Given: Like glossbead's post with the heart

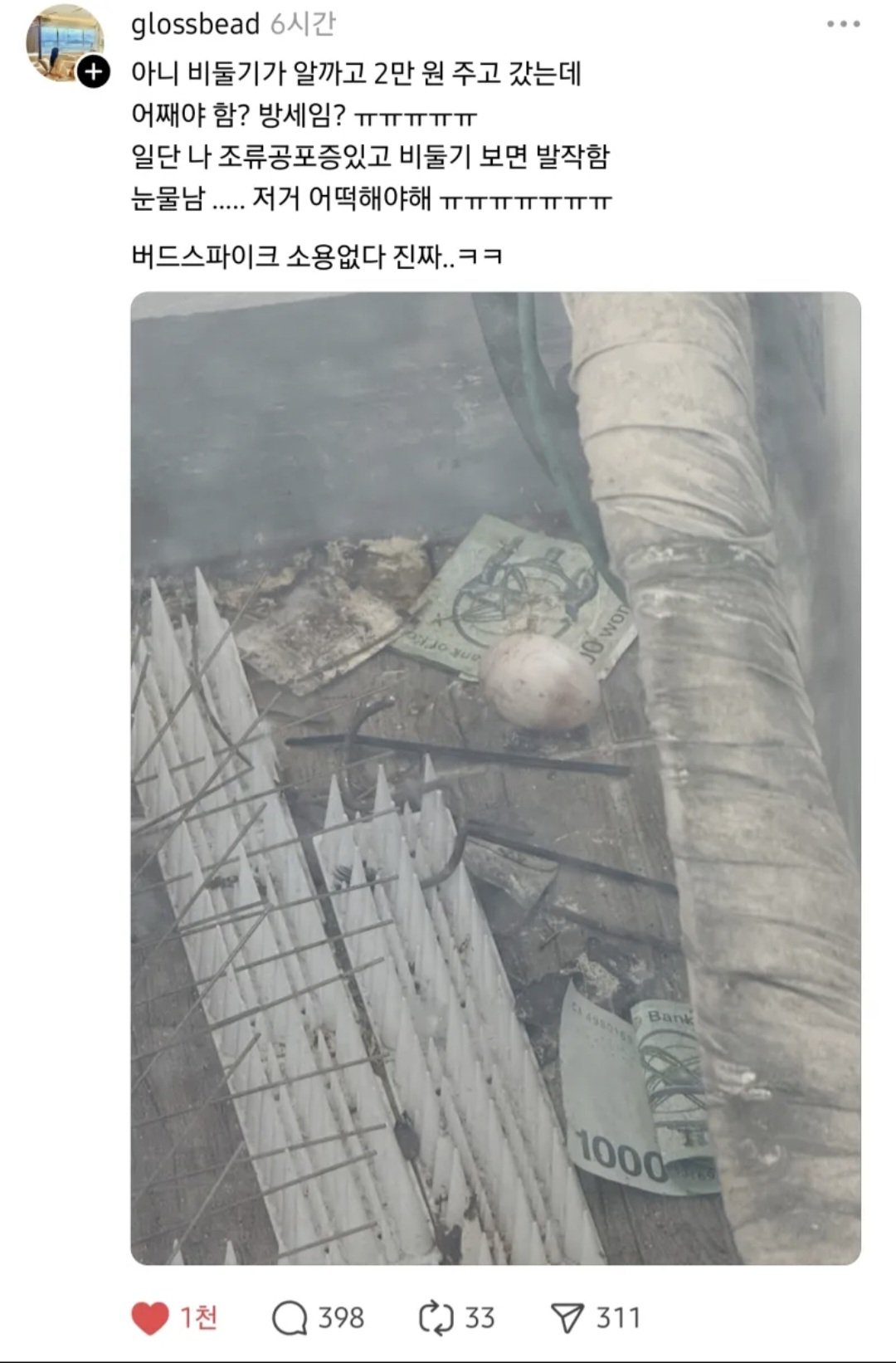Looking at the screenshot, I should [150, 1317].
